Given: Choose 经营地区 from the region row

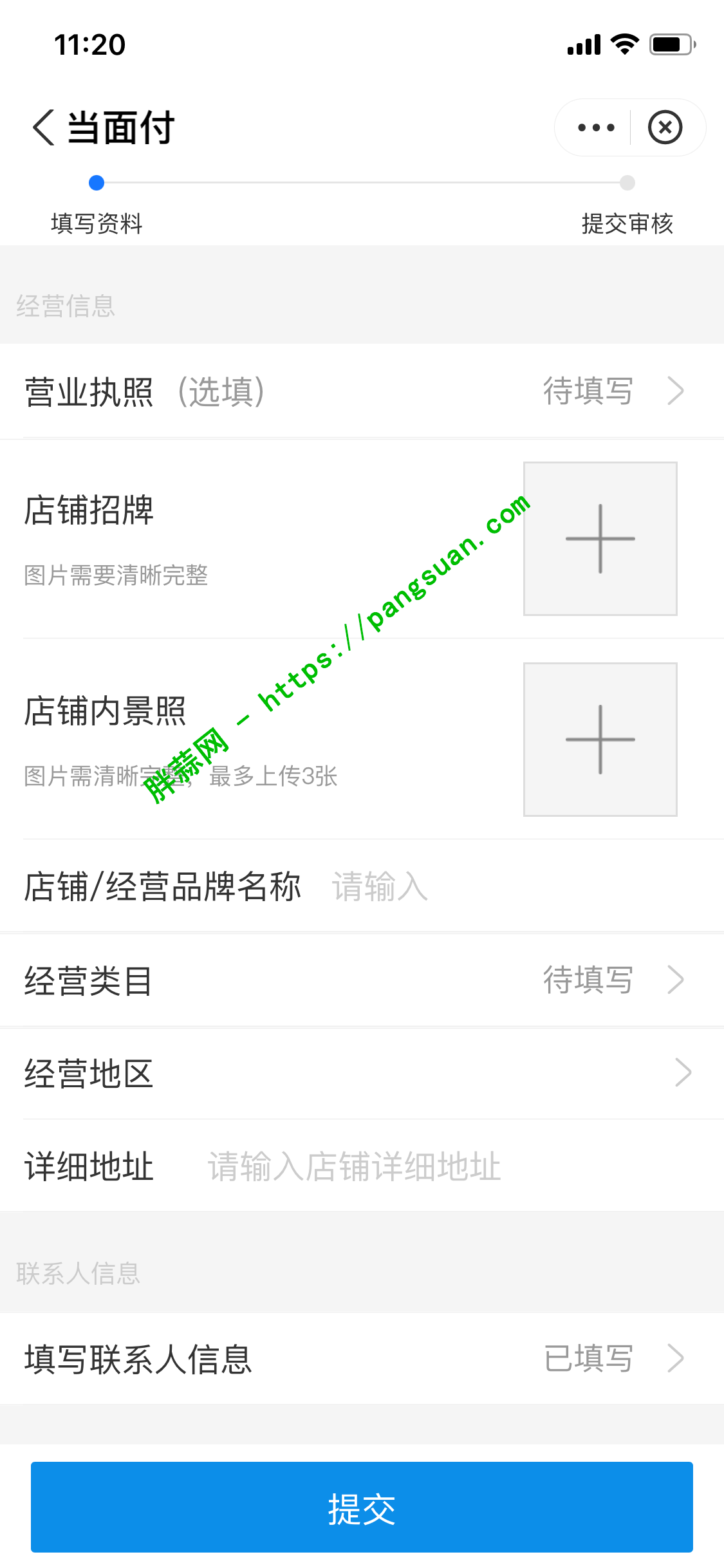Looking at the screenshot, I should pyautogui.click(x=362, y=1073).
